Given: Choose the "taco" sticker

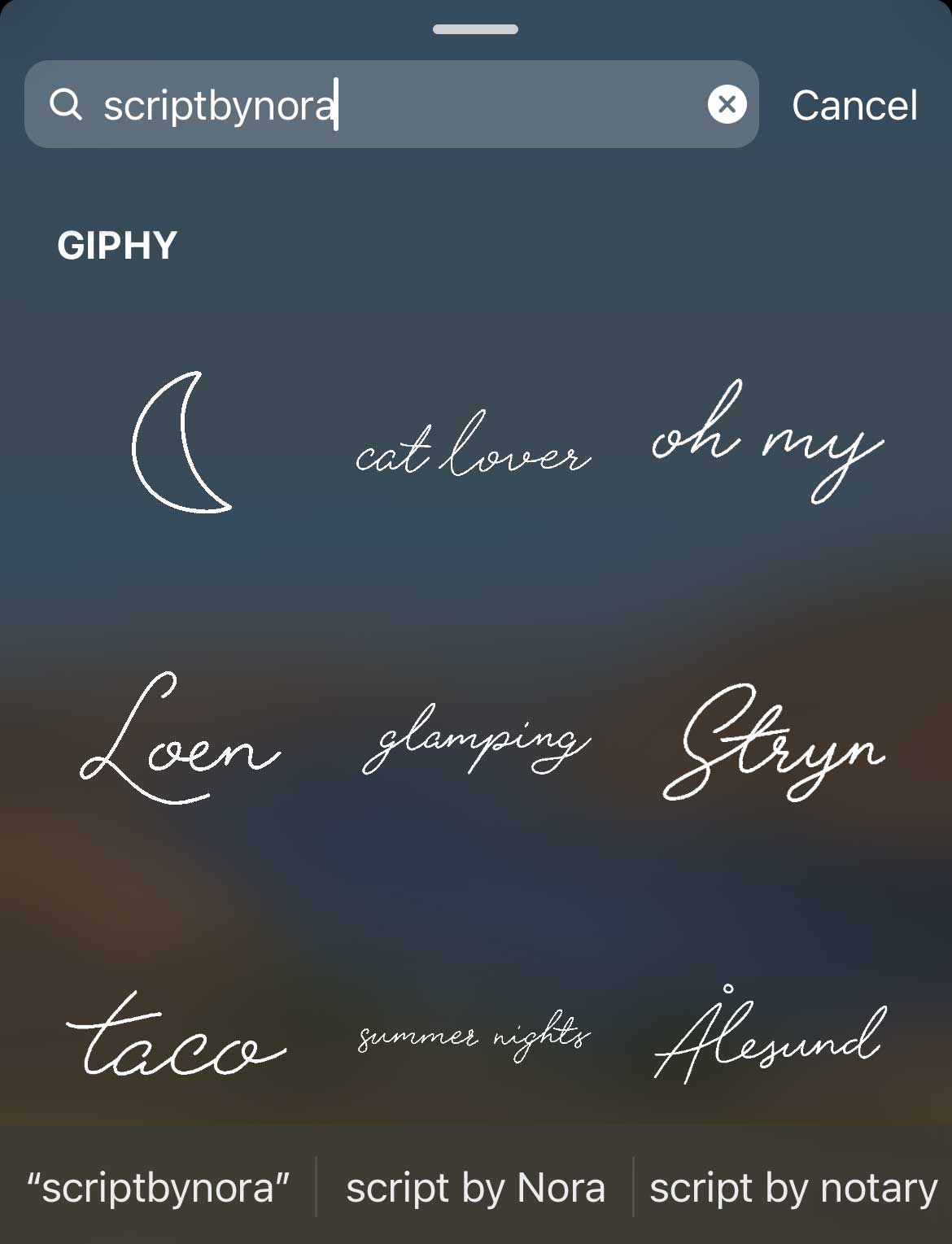Looking at the screenshot, I should click(176, 1036).
